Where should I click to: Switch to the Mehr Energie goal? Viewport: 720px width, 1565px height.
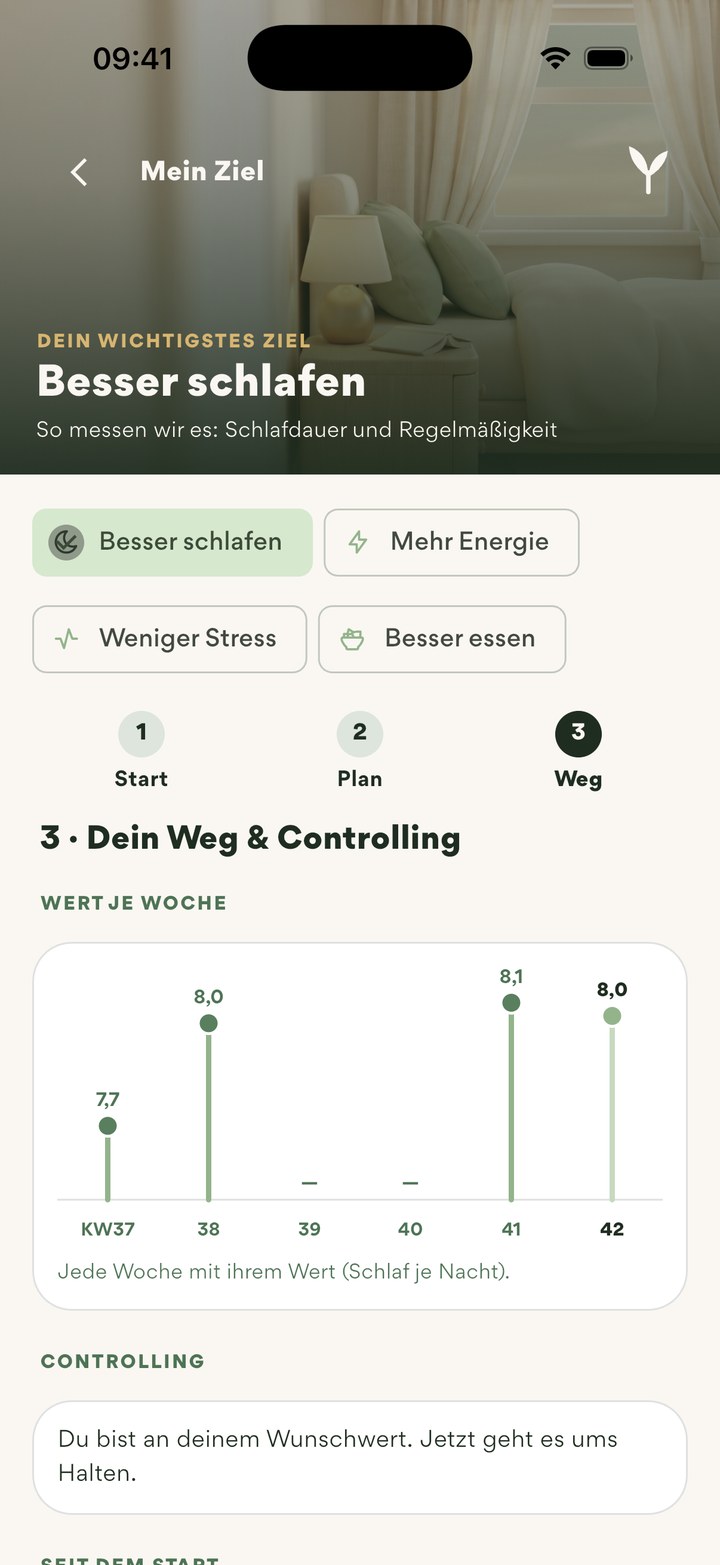451,542
